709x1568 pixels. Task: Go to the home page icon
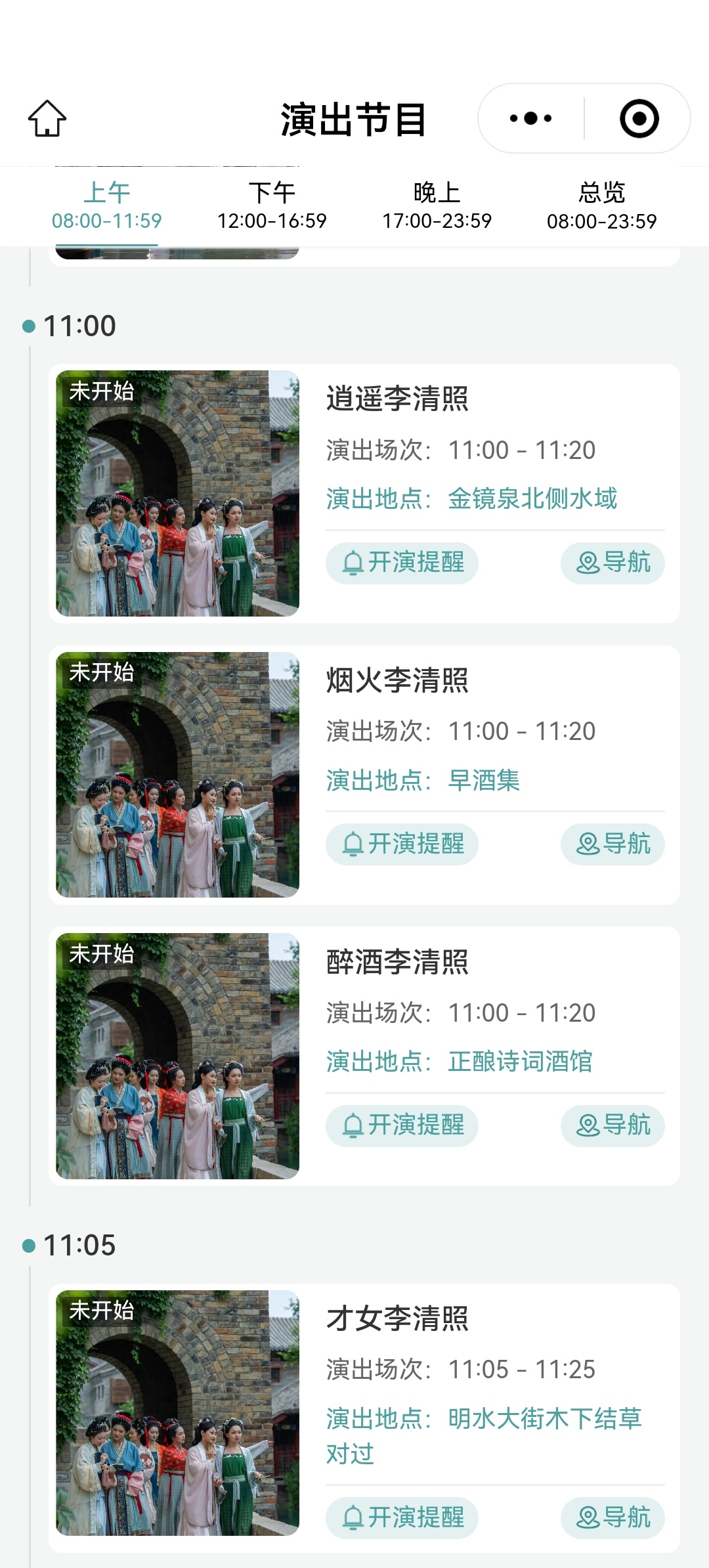pyautogui.click(x=47, y=119)
